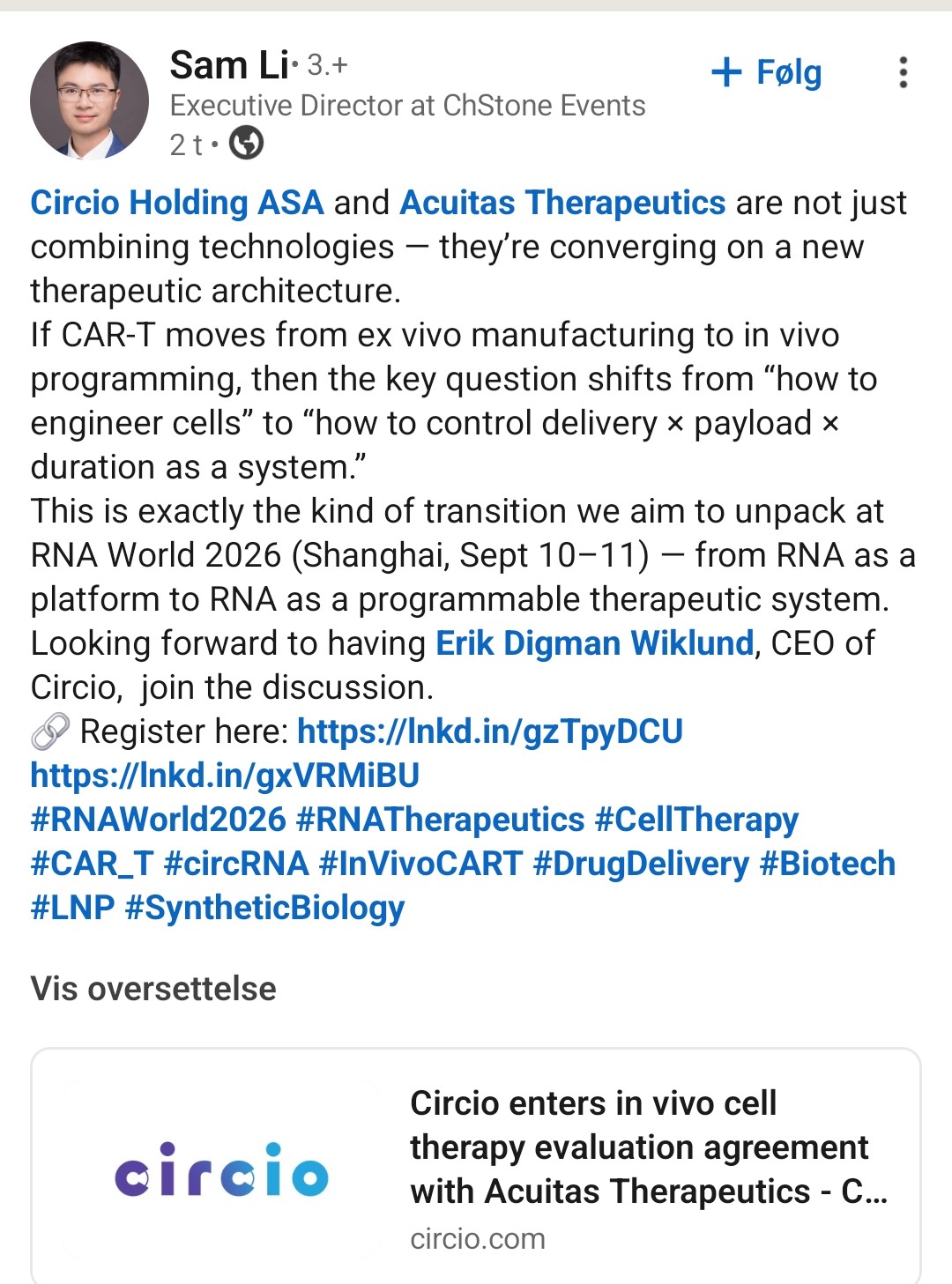This screenshot has height=1284, width=952.
Task: Open the #RNAWorld2026 hashtag
Action: pos(159,820)
